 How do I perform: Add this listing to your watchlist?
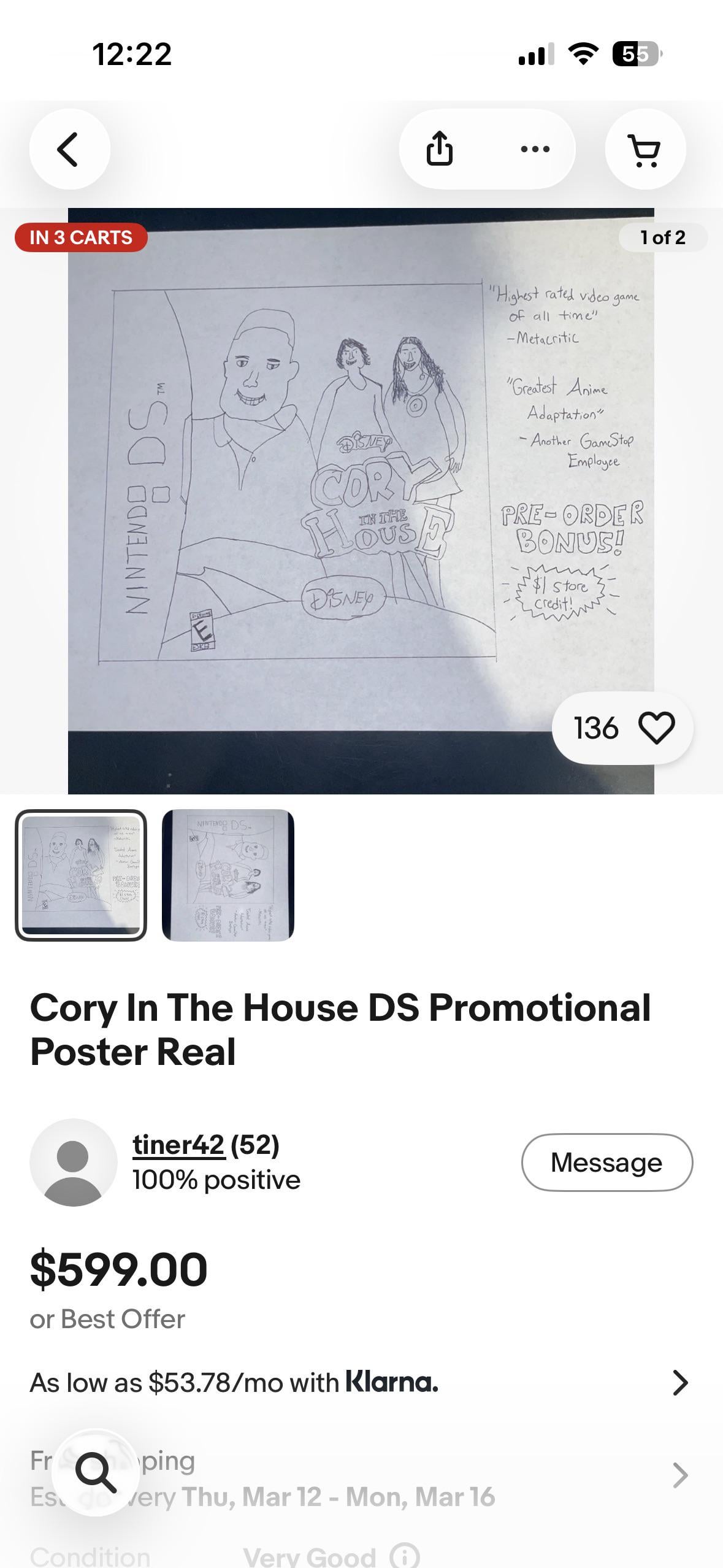(x=656, y=728)
